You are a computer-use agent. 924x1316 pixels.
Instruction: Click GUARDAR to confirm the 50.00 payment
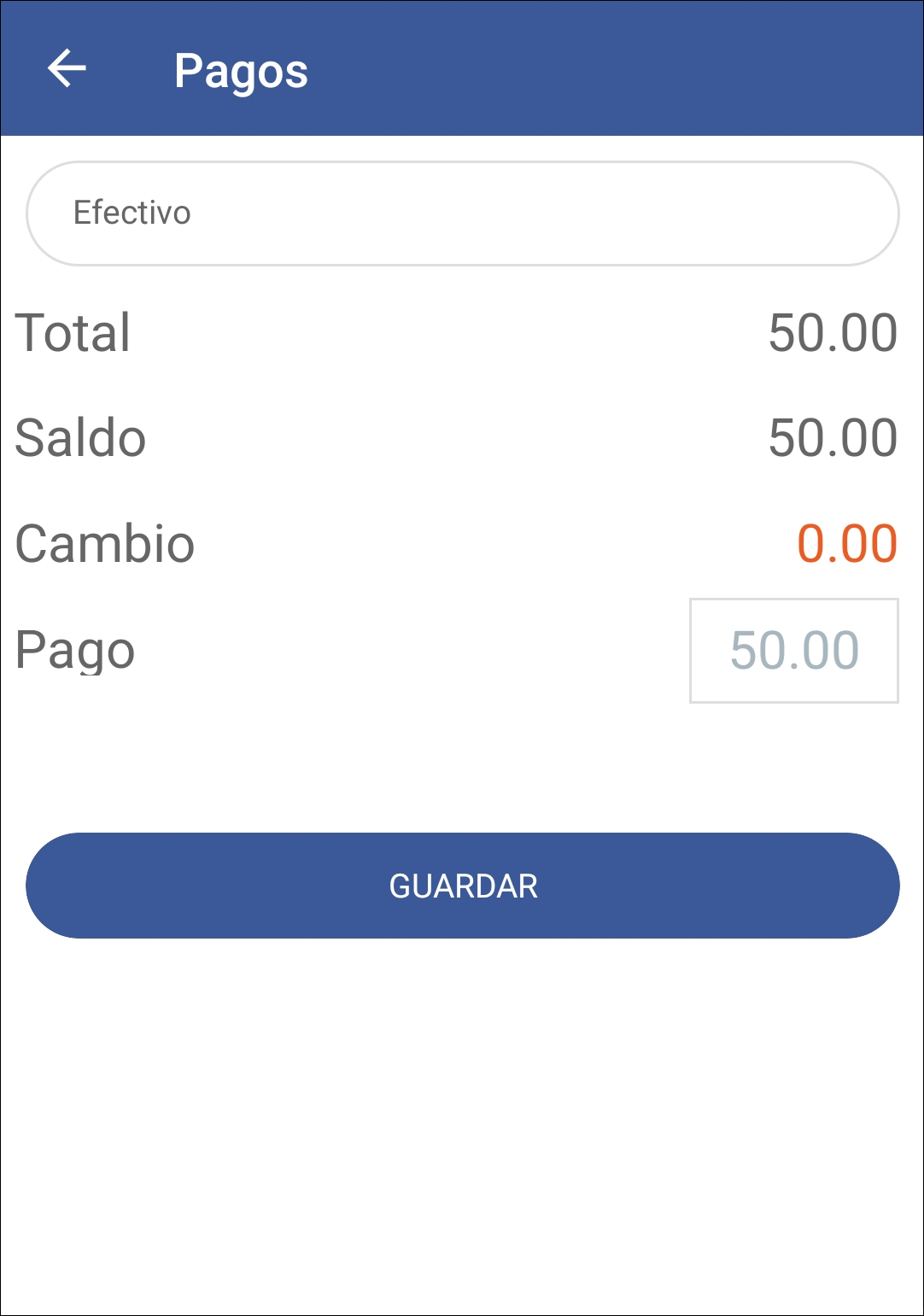[x=462, y=886]
